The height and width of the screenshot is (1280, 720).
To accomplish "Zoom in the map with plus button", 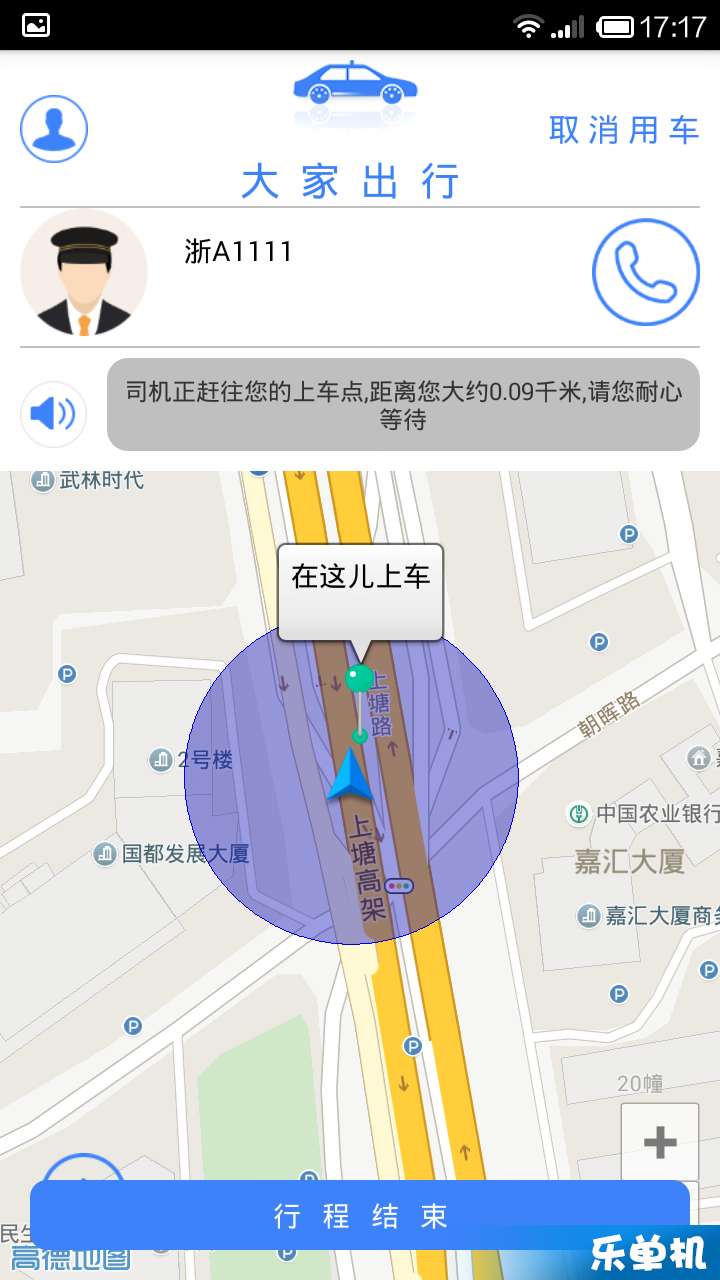I will (660, 1142).
